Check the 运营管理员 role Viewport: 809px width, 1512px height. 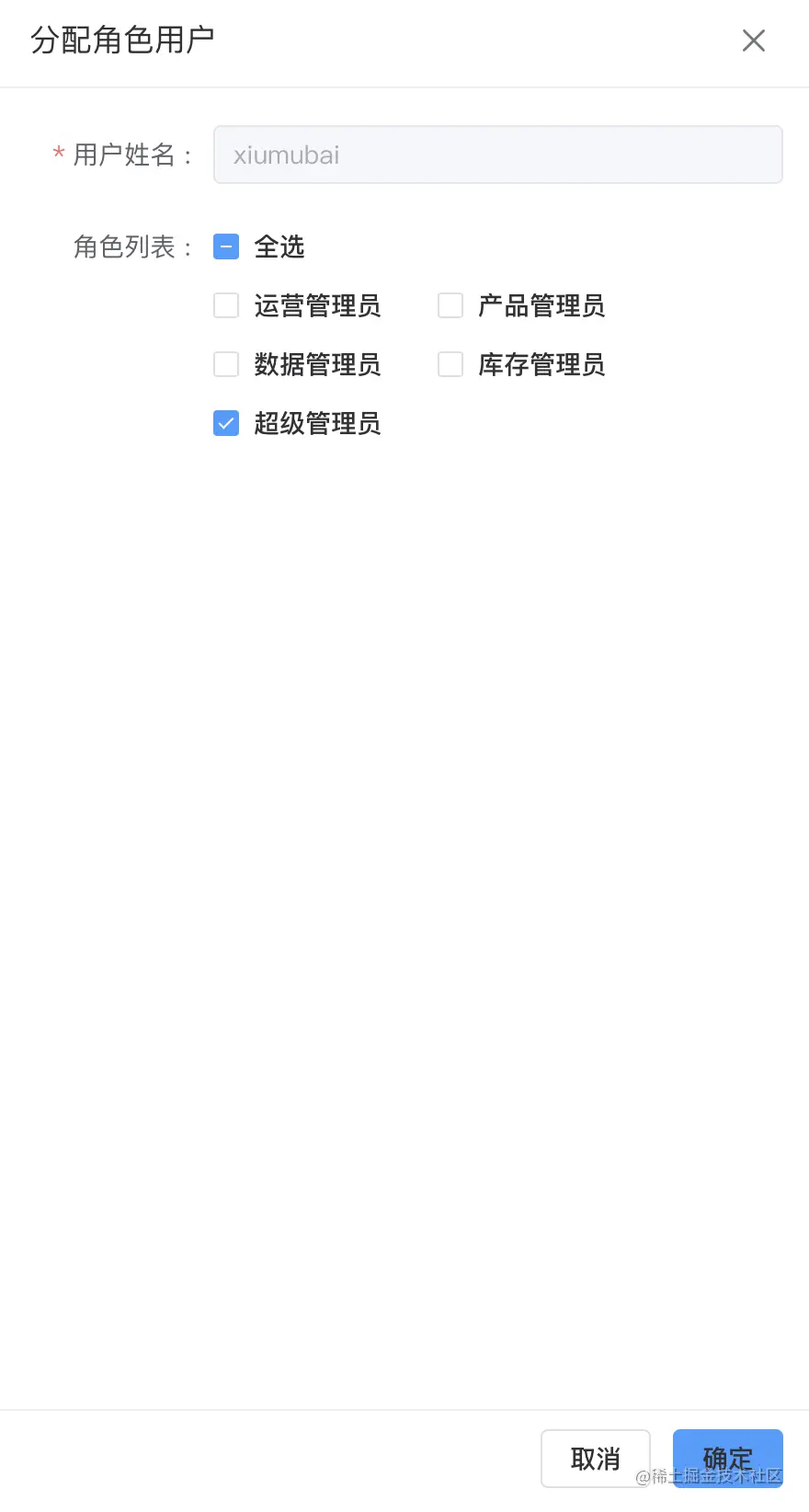(226, 305)
